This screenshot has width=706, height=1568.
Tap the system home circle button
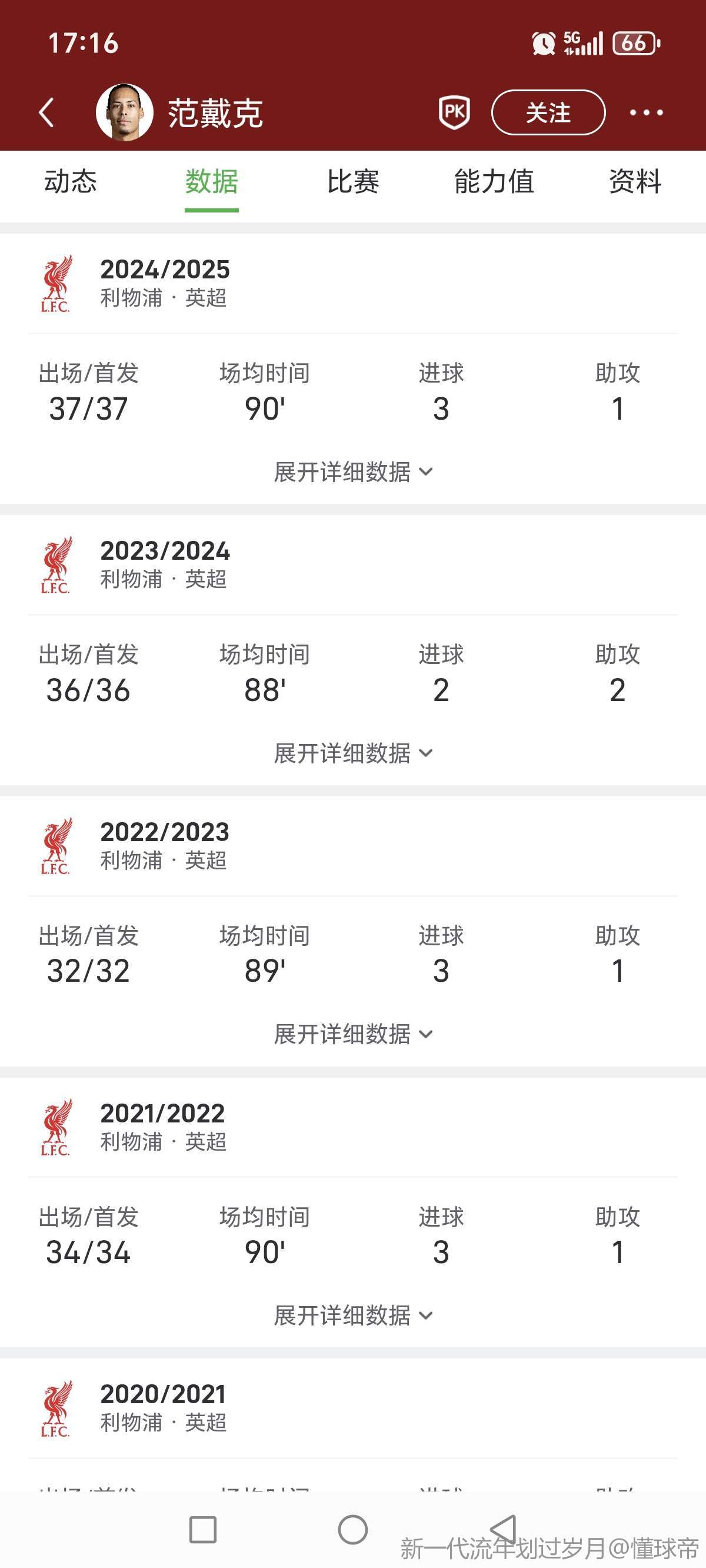[353, 1530]
